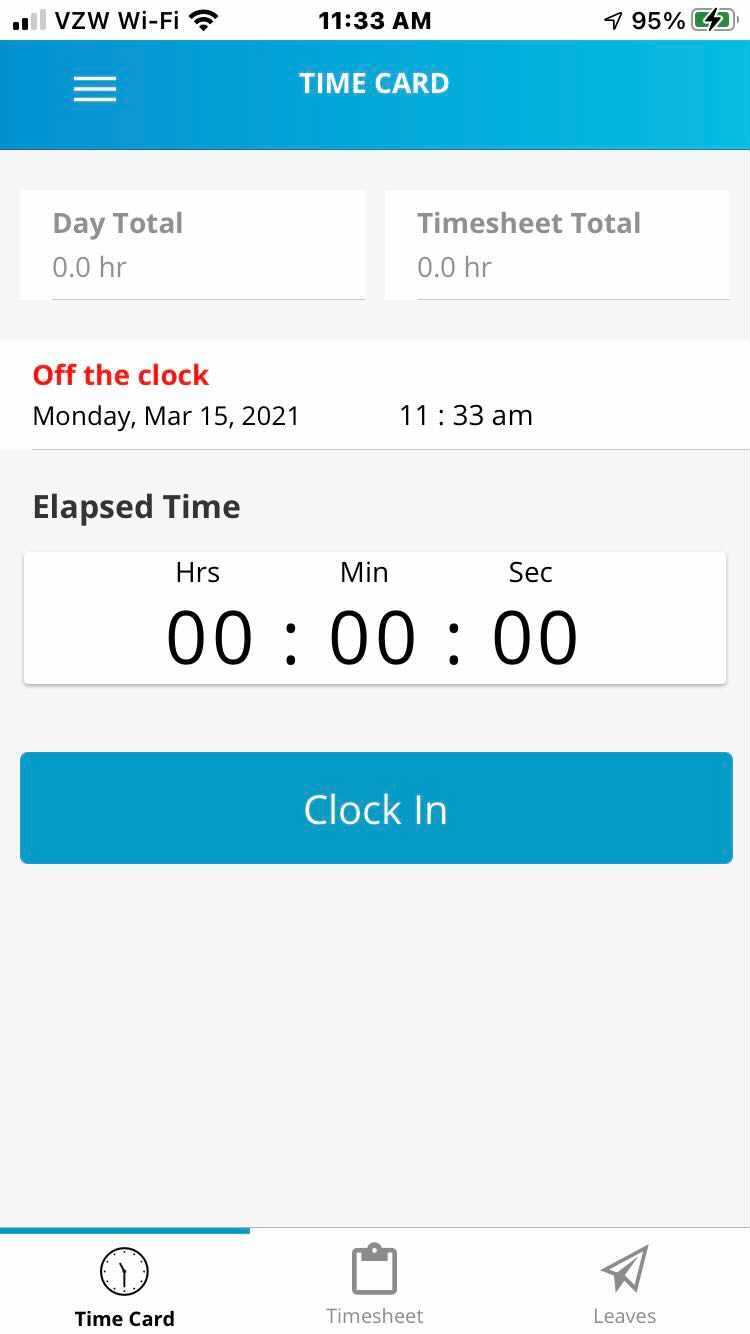The width and height of the screenshot is (750, 1334).
Task: Switch to the Leaves tab
Action: [x=624, y=1285]
